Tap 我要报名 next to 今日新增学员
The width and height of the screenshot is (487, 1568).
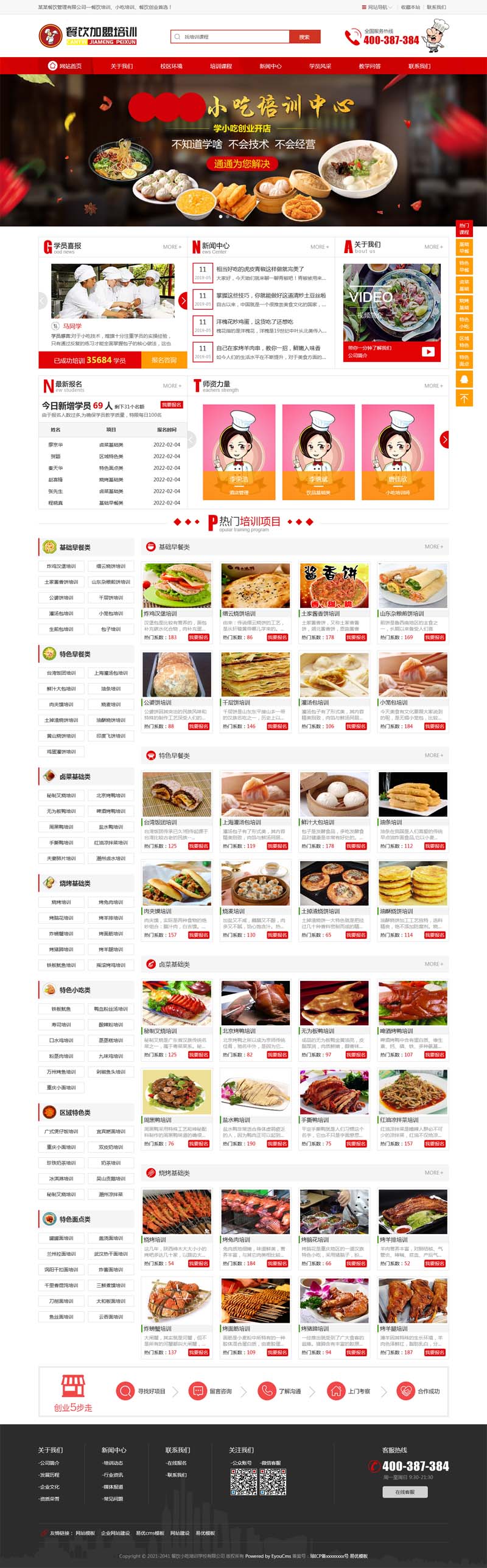(x=172, y=405)
